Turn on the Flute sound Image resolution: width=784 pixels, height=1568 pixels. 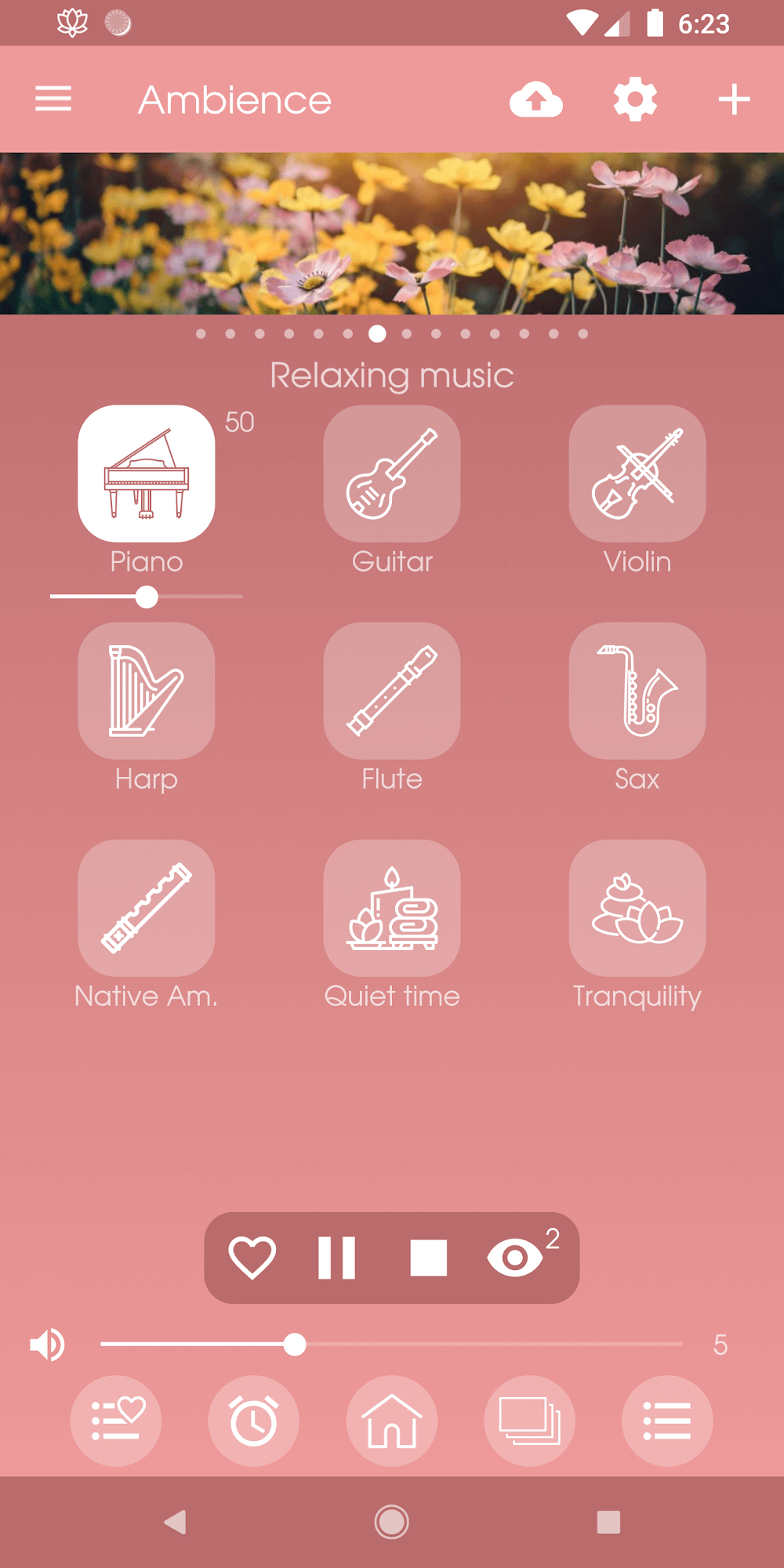[x=392, y=691]
